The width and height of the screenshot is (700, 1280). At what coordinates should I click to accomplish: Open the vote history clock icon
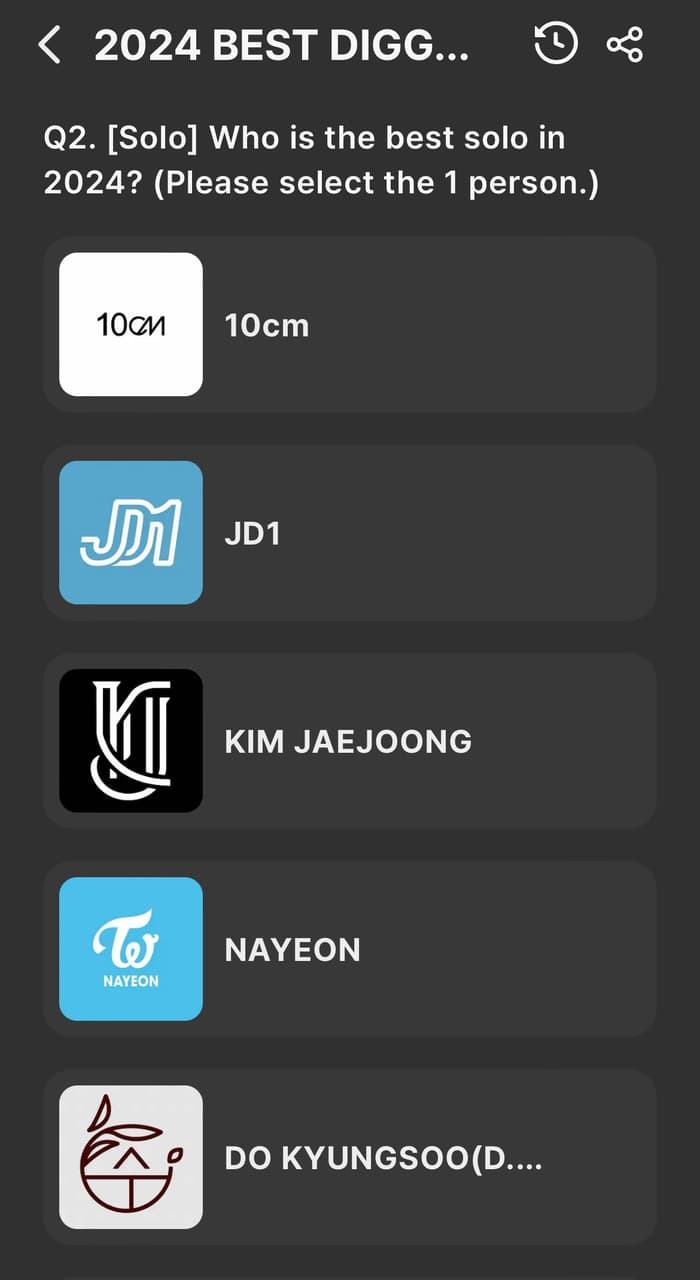(556, 45)
